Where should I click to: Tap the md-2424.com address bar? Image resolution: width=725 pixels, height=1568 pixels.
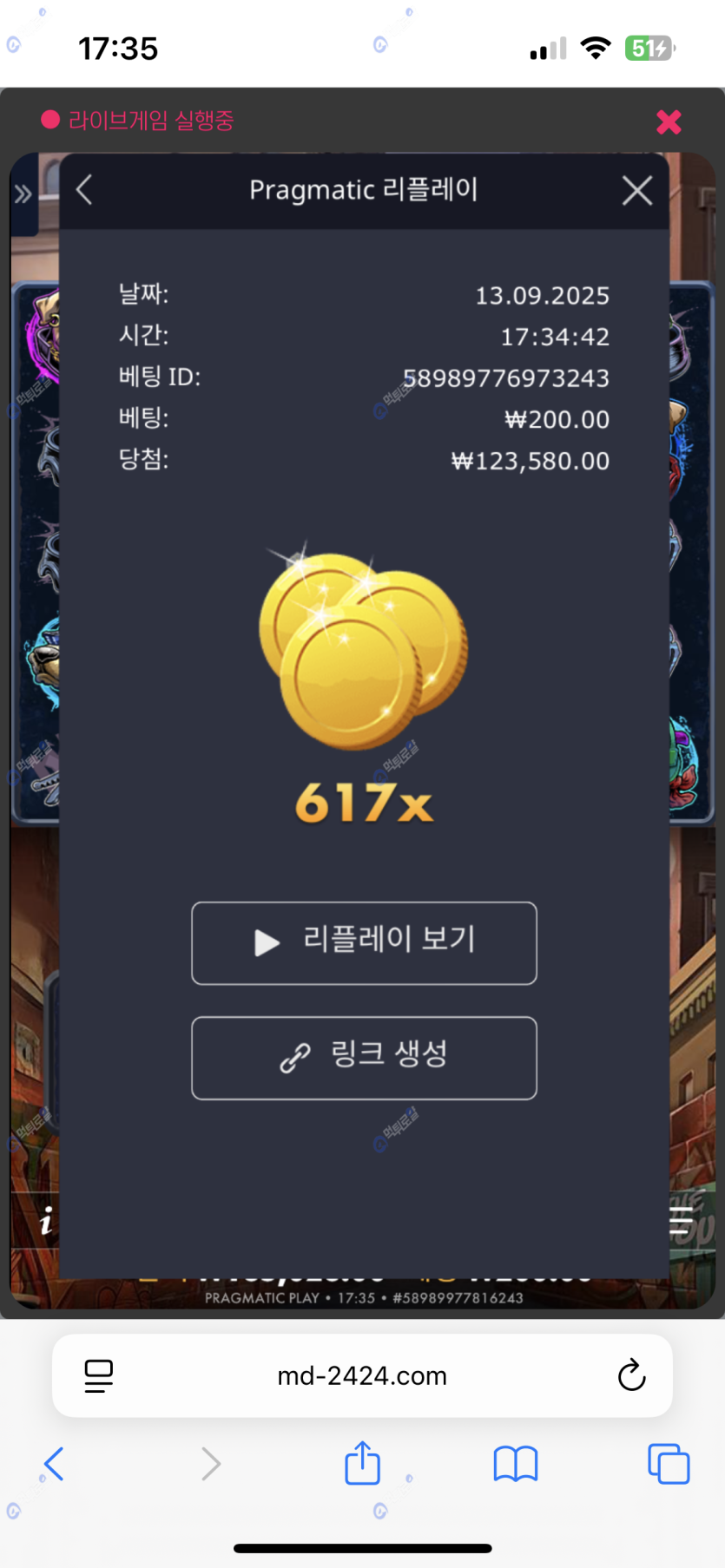pos(362,1375)
